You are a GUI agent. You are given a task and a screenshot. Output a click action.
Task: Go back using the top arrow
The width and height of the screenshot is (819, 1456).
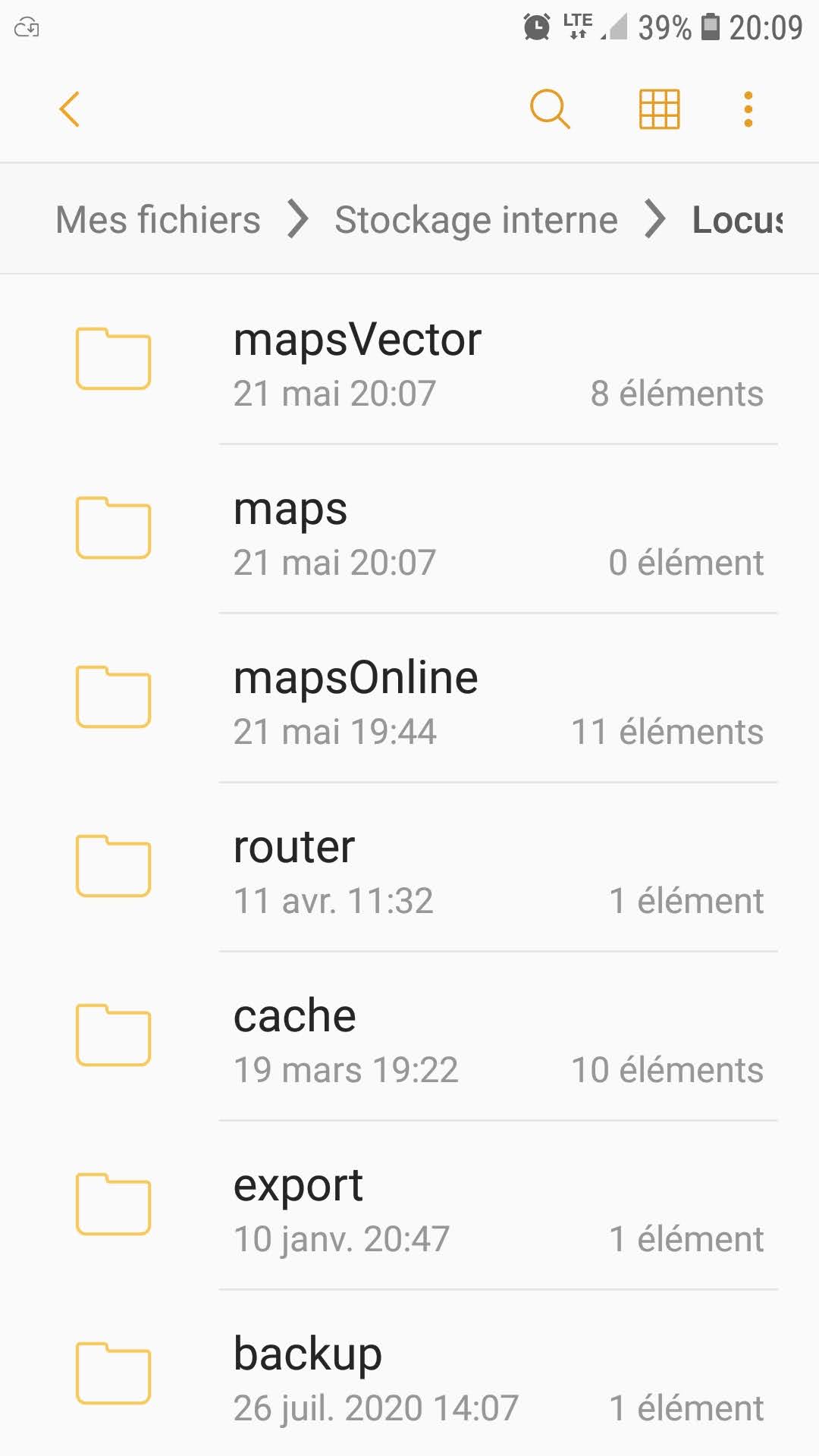click(70, 109)
